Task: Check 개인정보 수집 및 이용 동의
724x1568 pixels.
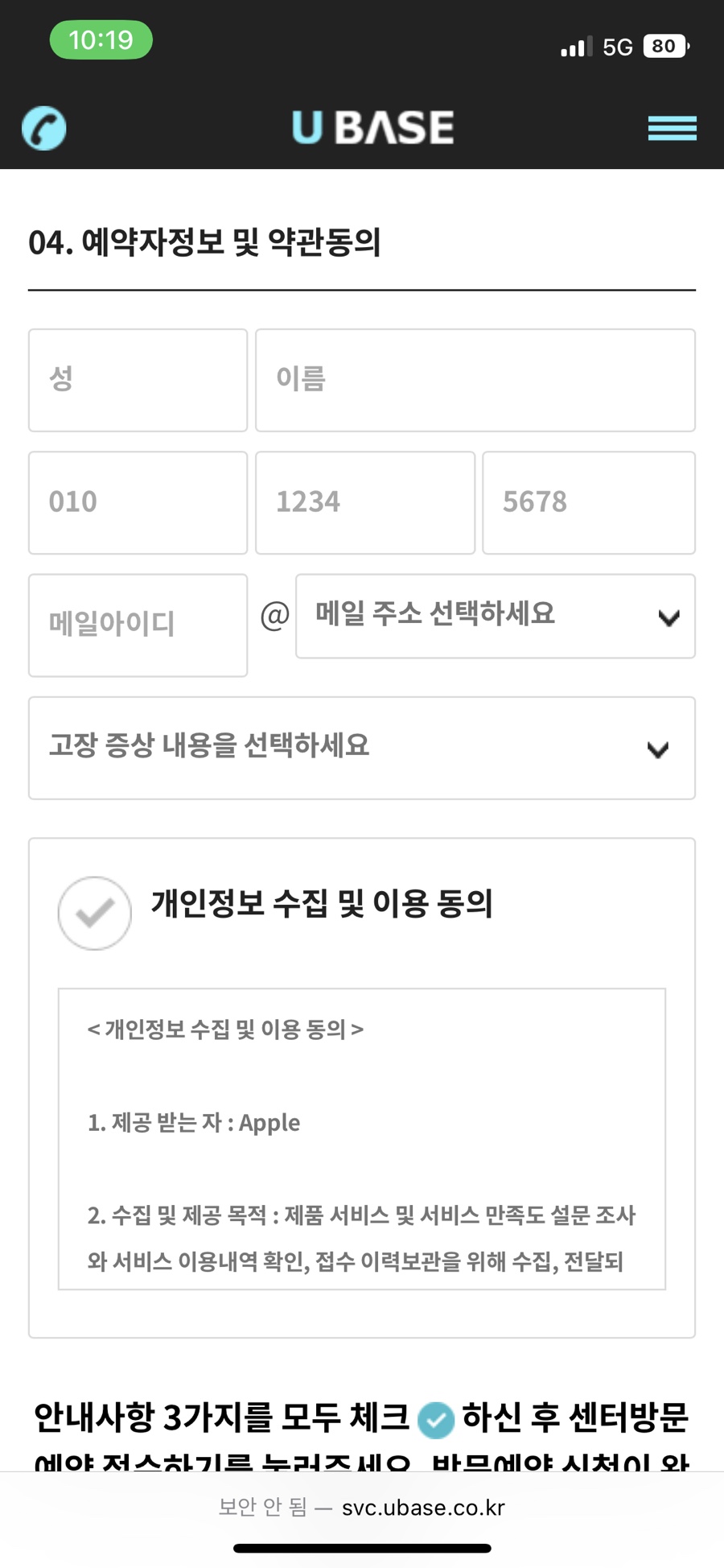Action: pos(95,913)
